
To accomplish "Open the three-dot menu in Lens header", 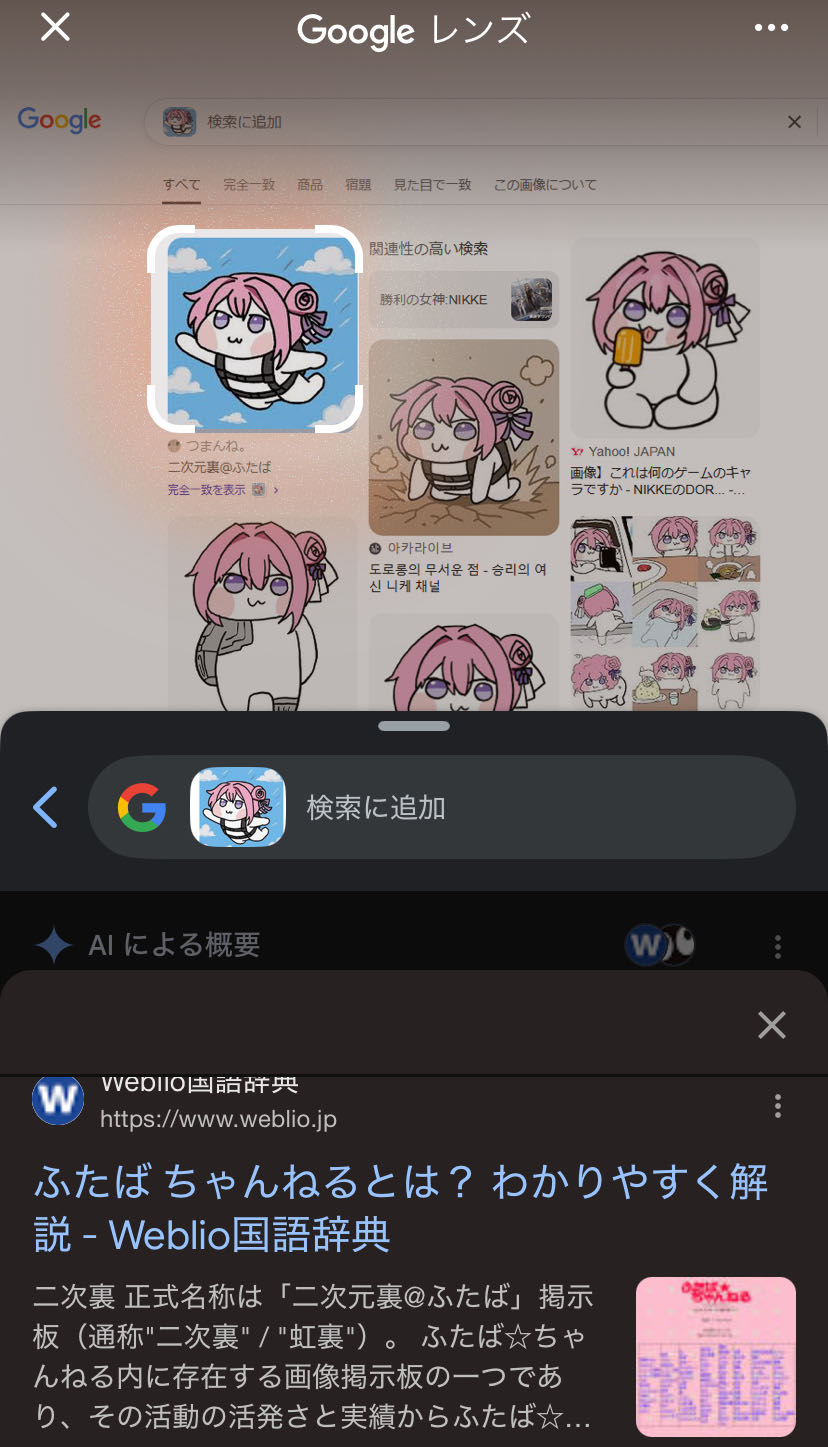I will [771, 28].
